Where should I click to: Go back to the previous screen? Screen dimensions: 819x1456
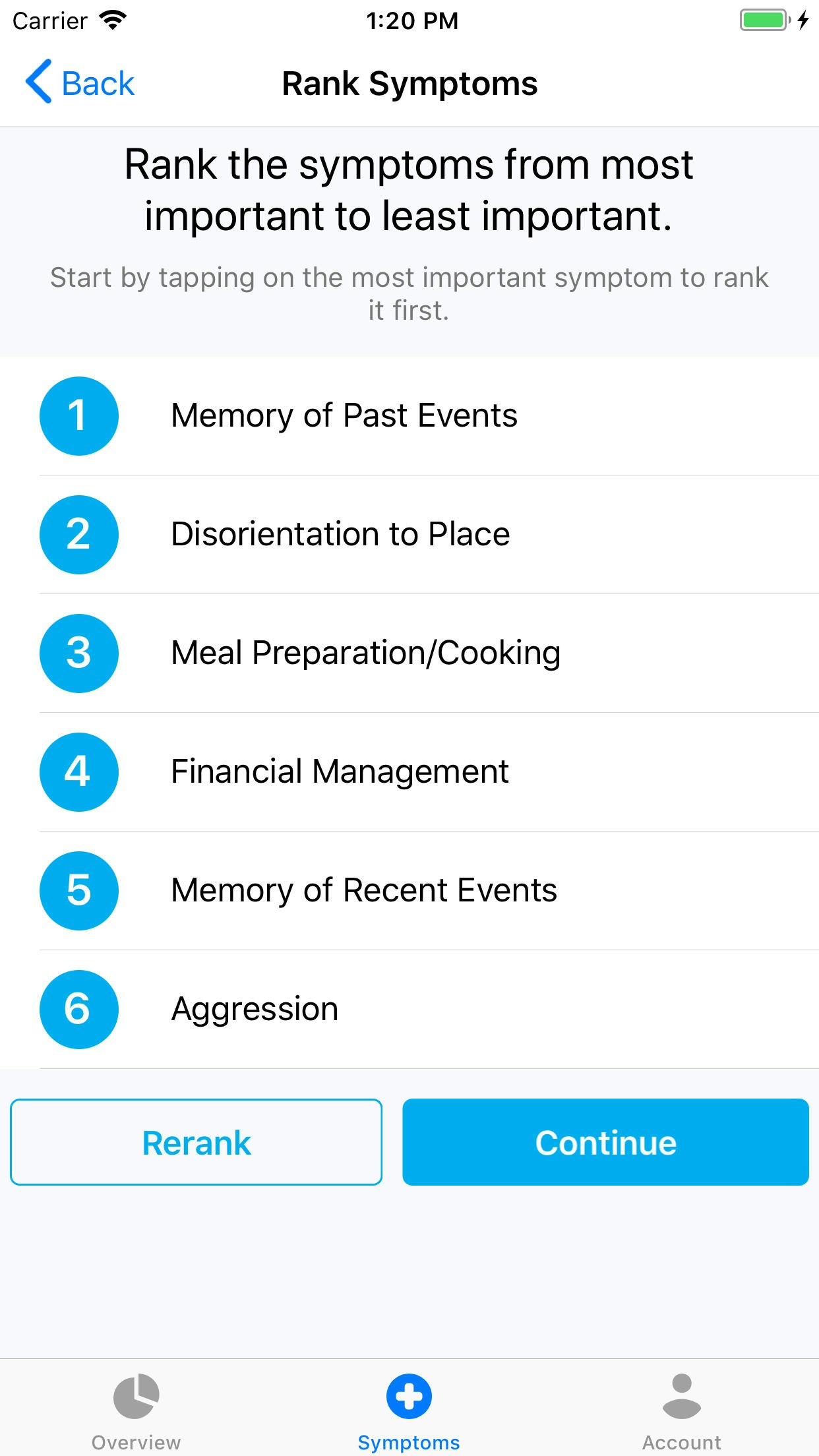[x=80, y=84]
